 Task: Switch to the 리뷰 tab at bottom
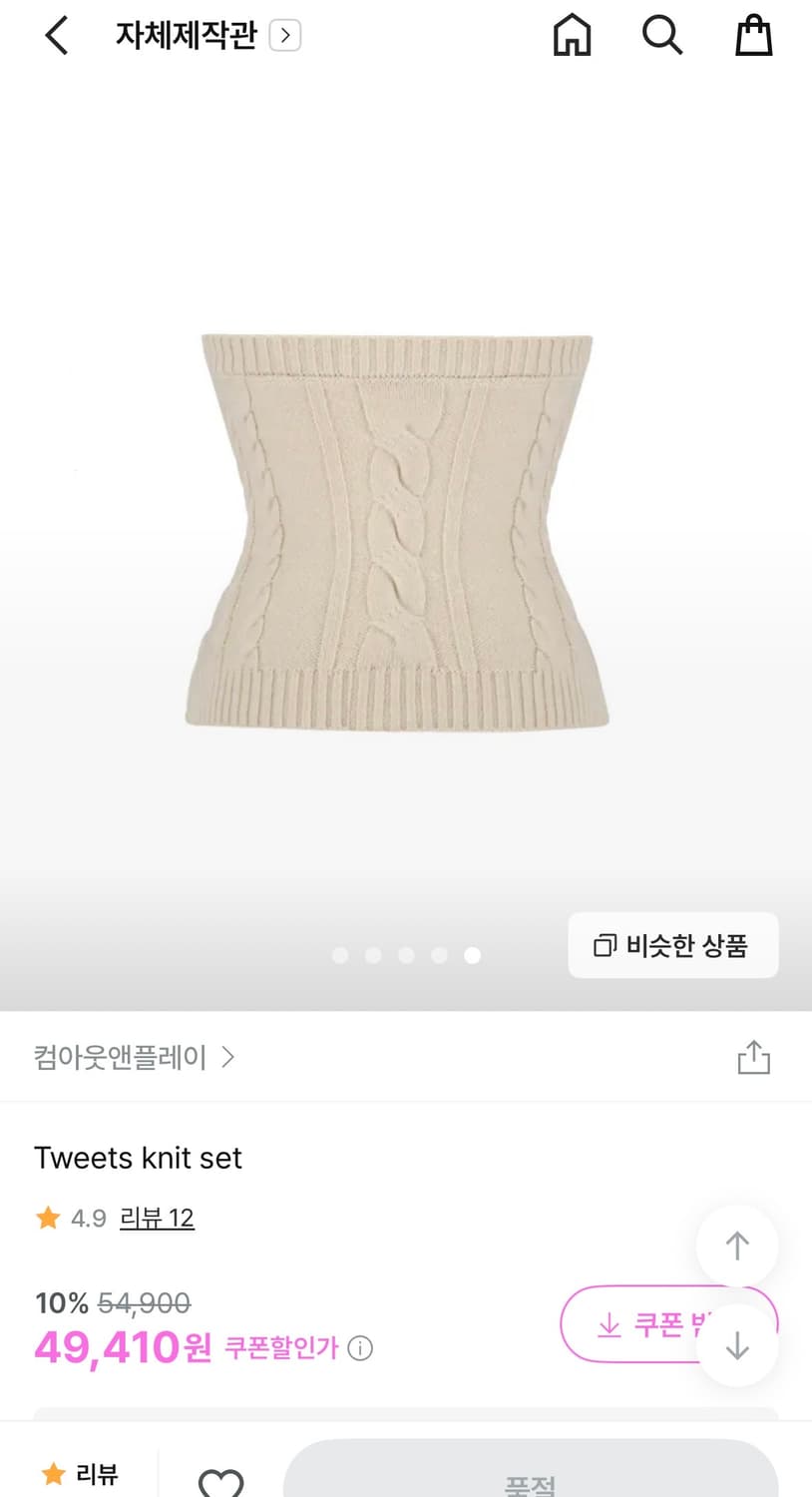[x=97, y=1474]
